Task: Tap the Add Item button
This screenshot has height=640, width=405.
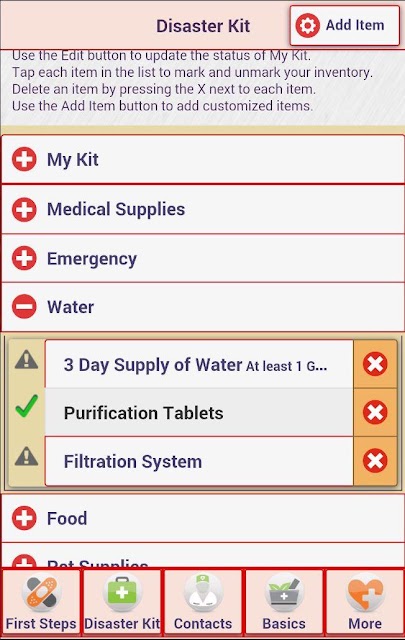Action: coord(345,25)
